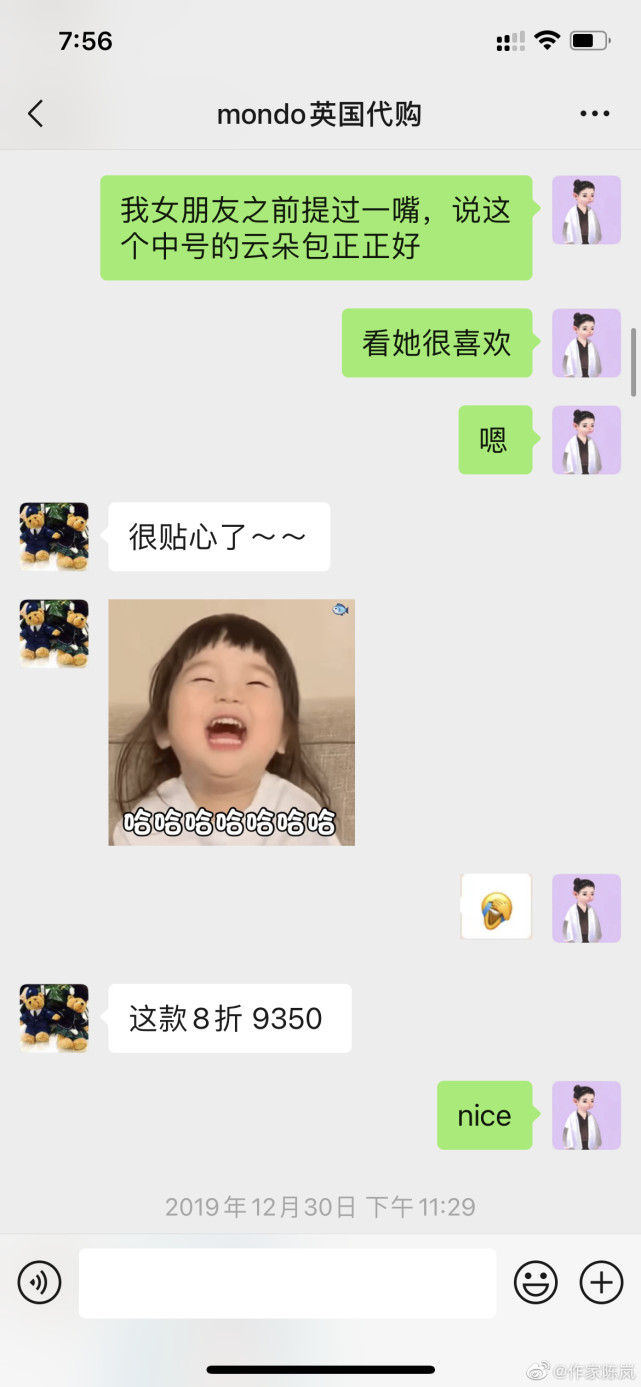Screen dimensions: 641x1387
Task: Focus the message text field
Action: click(x=287, y=1282)
